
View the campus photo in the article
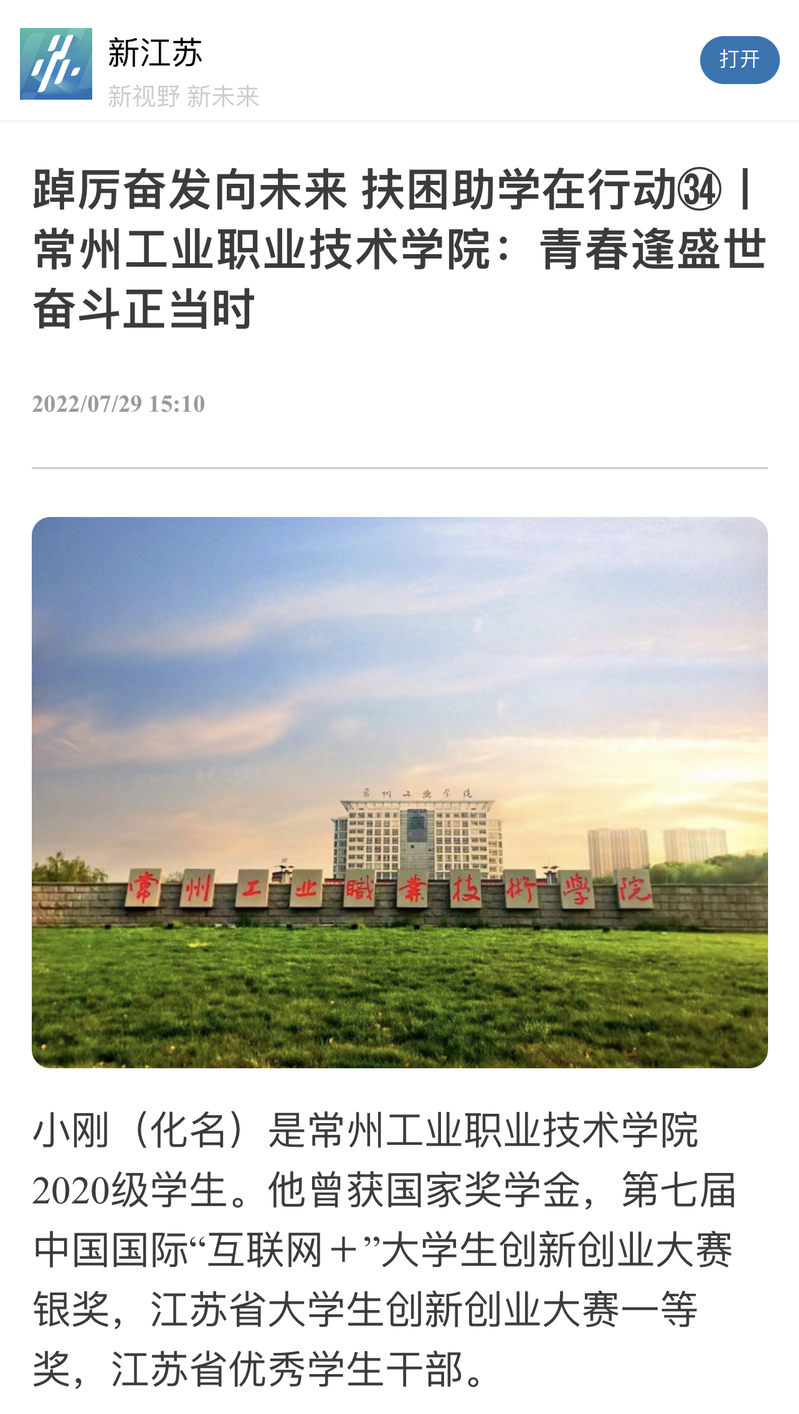click(x=400, y=792)
